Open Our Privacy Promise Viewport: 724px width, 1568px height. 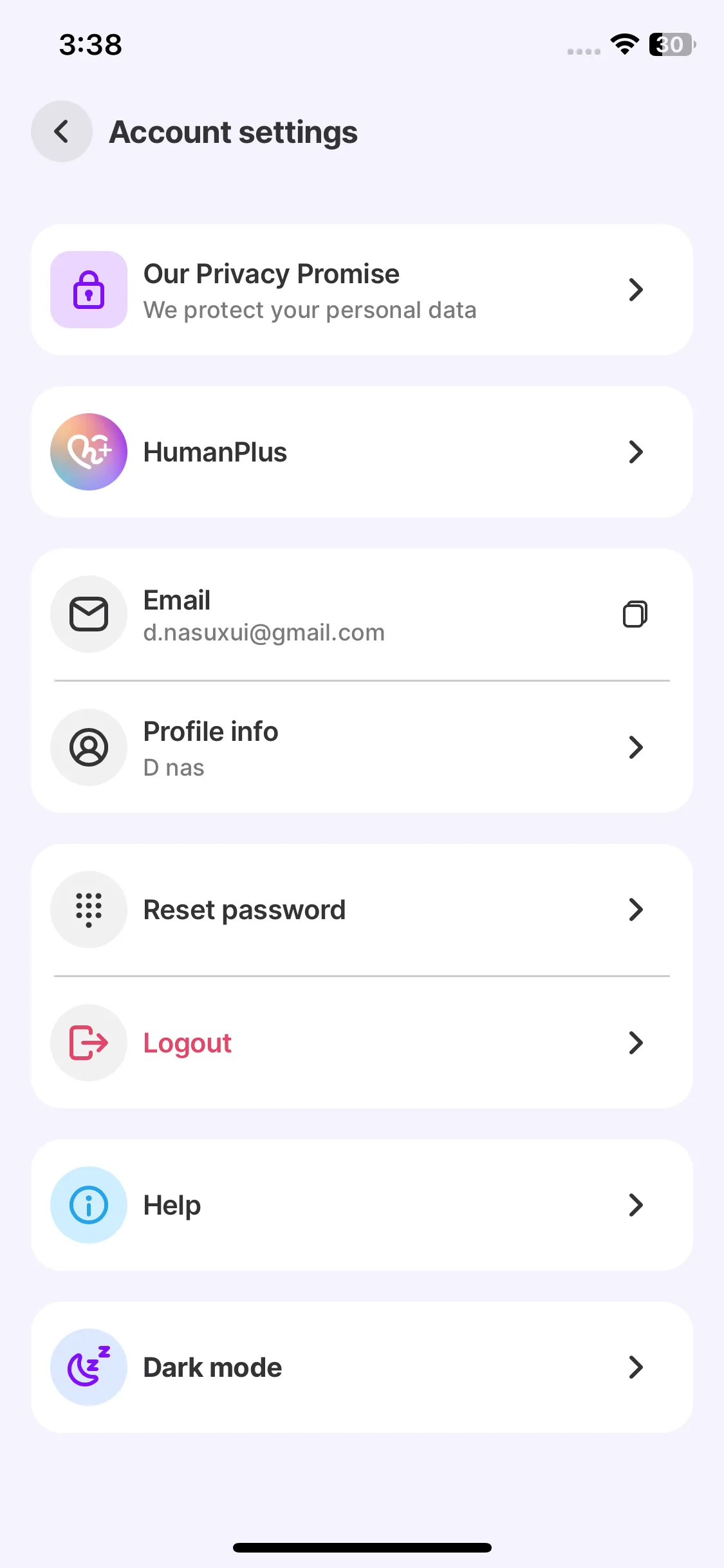click(x=362, y=290)
